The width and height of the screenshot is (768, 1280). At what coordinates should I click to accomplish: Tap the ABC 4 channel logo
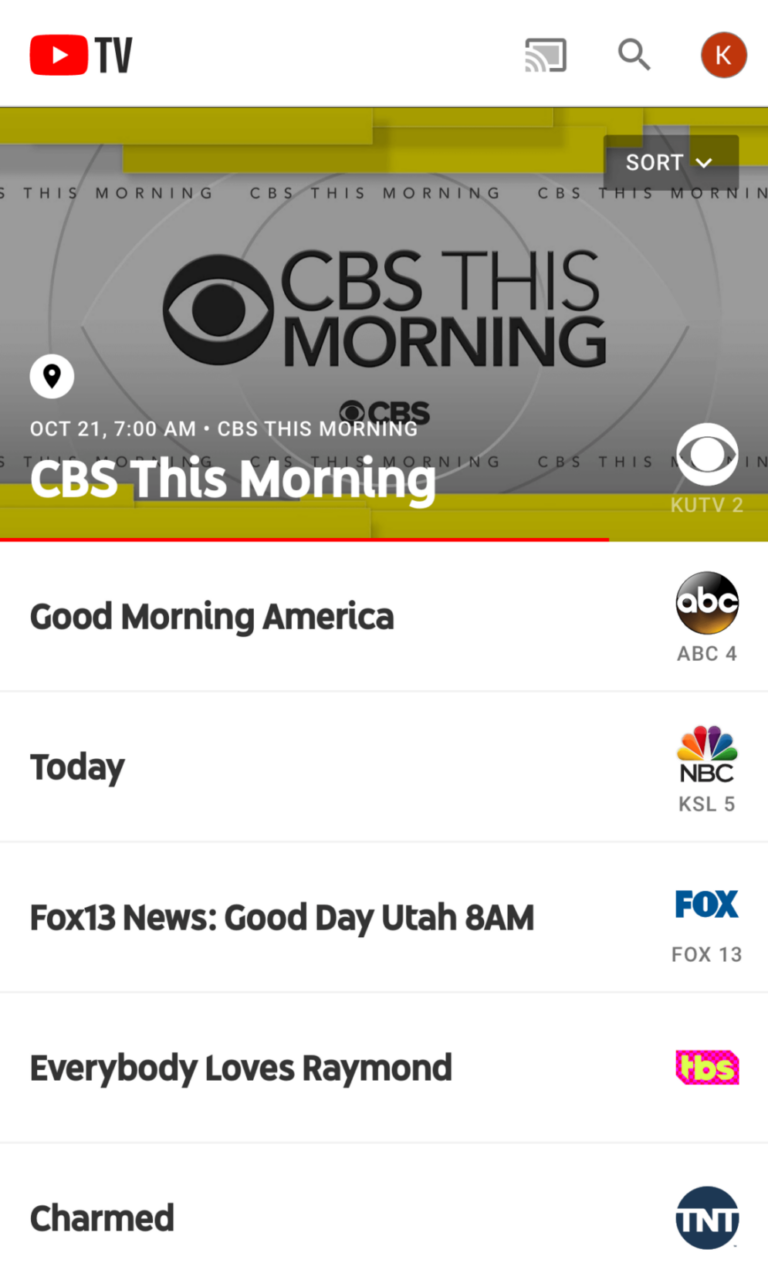point(707,602)
